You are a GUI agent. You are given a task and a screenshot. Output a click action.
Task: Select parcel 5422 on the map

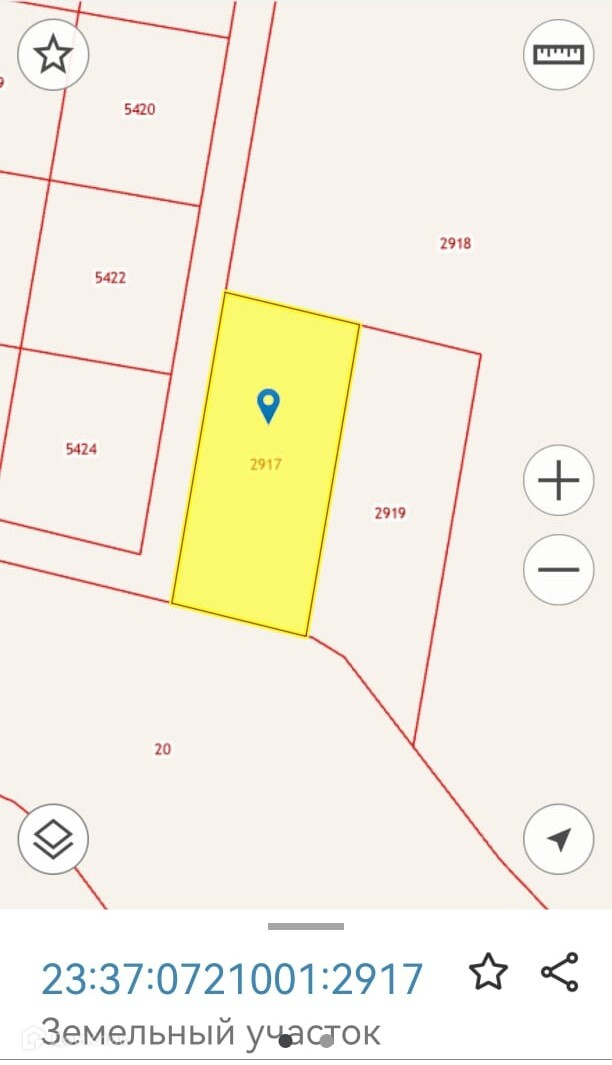point(110,277)
